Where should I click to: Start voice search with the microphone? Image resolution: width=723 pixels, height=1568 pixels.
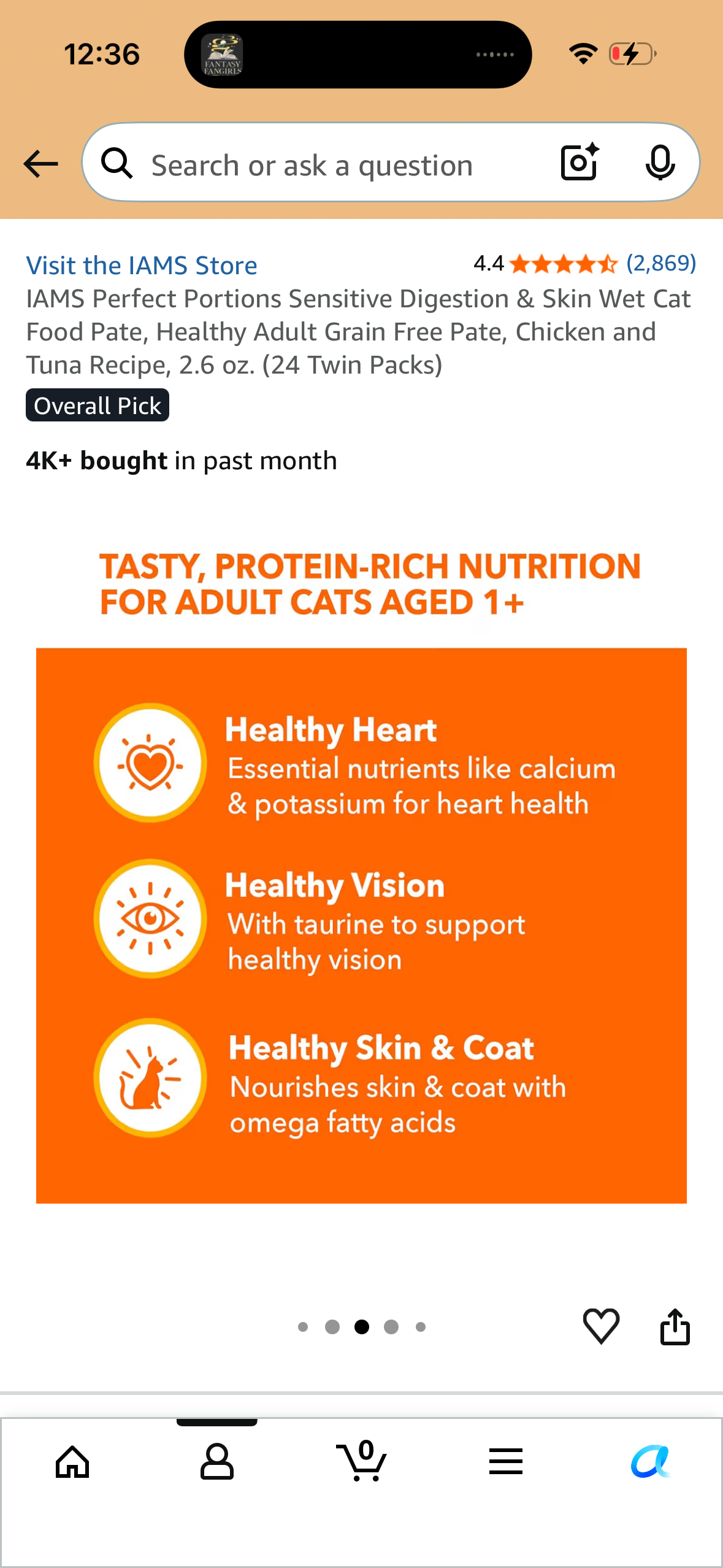coord(660,163)
